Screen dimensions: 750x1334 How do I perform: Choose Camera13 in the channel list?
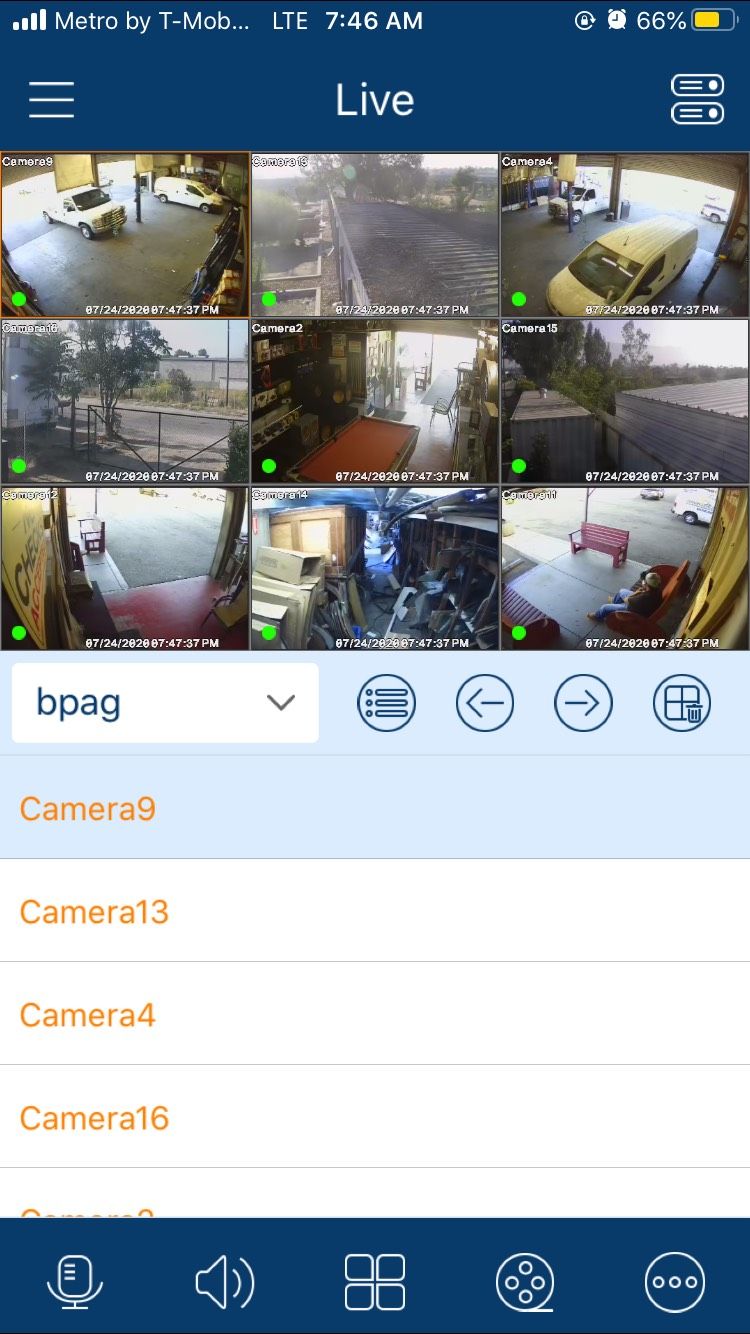[375, 911]
